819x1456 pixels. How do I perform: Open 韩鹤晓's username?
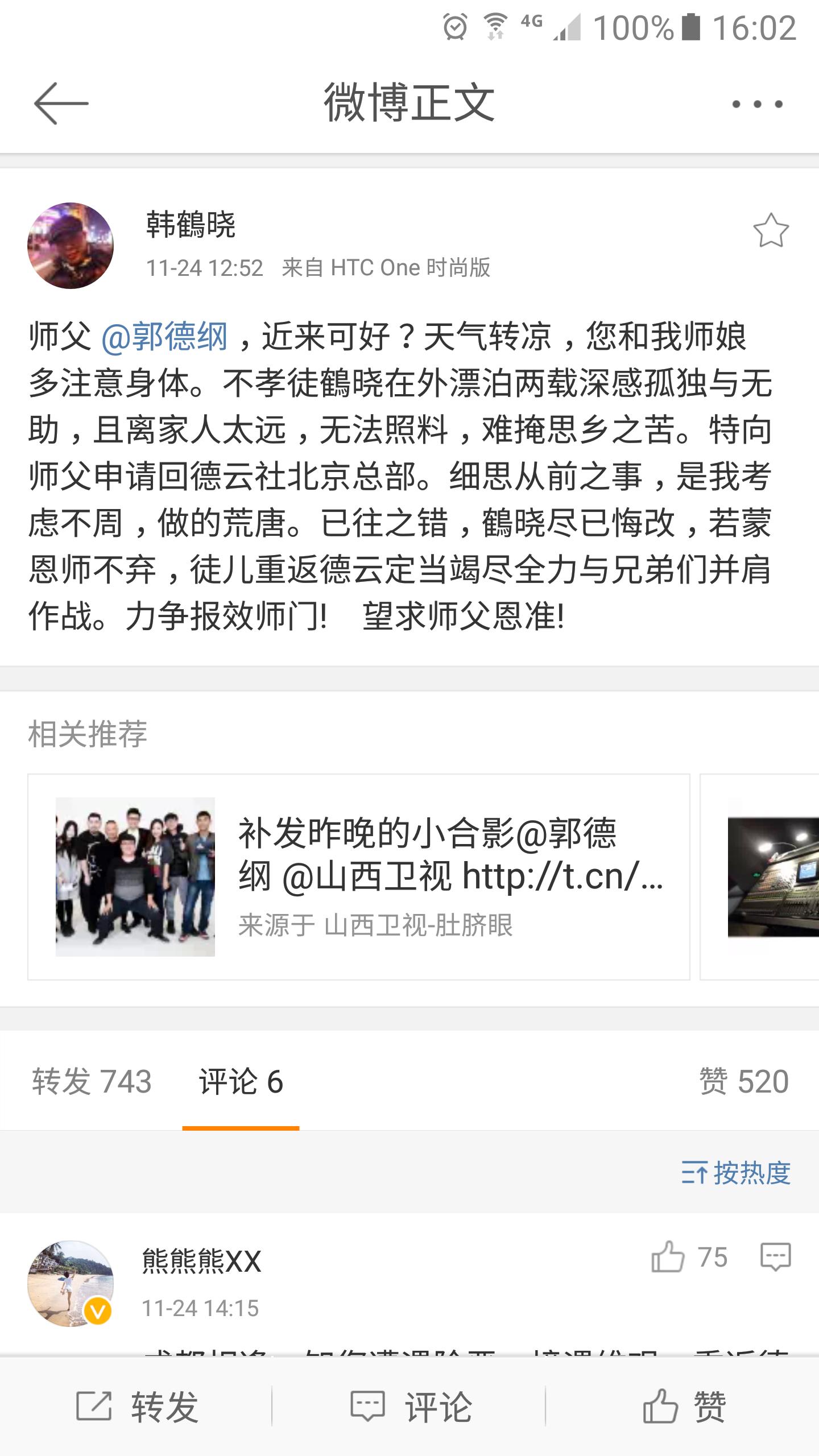click(191, 224)
